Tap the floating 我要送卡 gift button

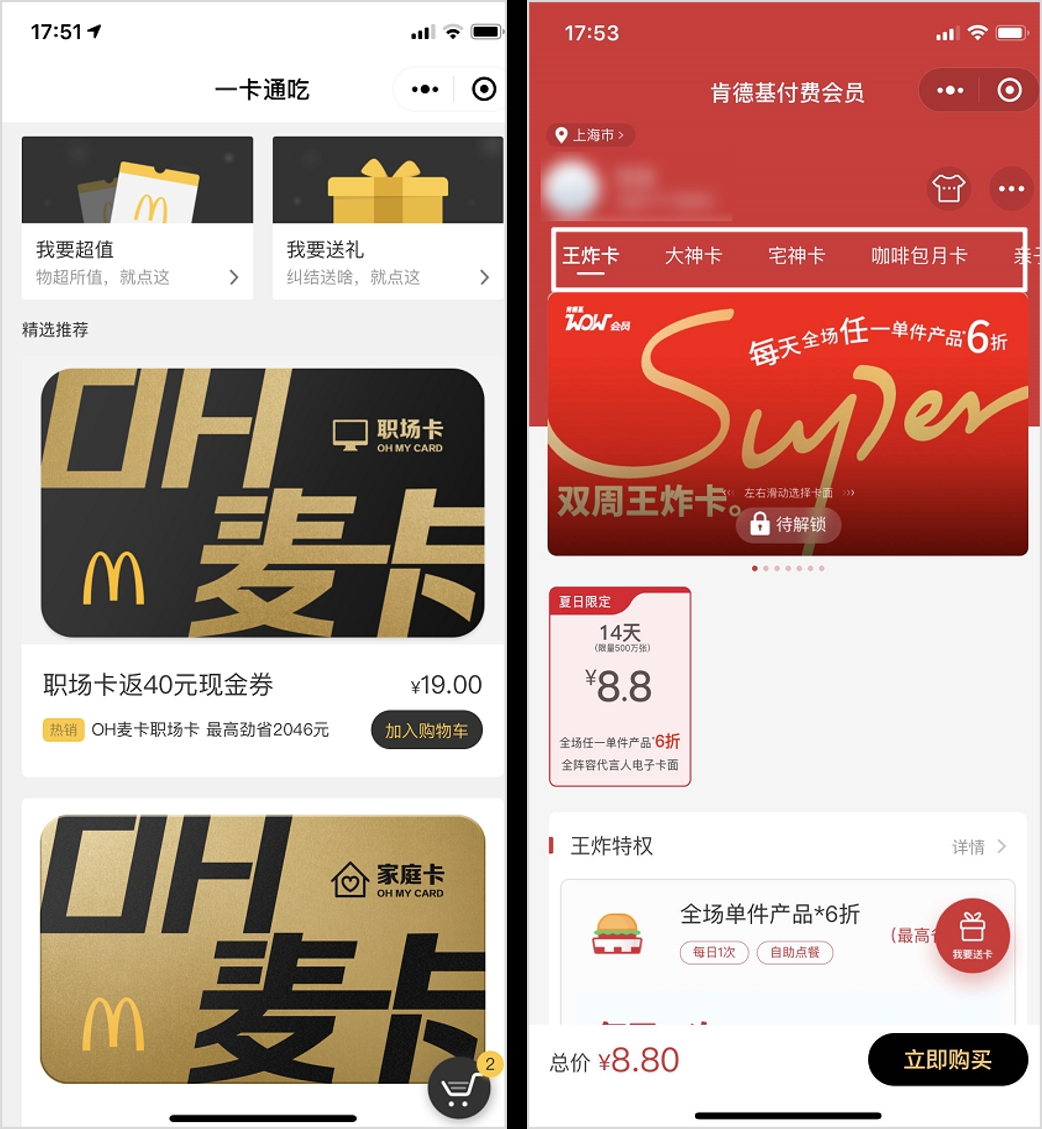(x=973, y=936)
